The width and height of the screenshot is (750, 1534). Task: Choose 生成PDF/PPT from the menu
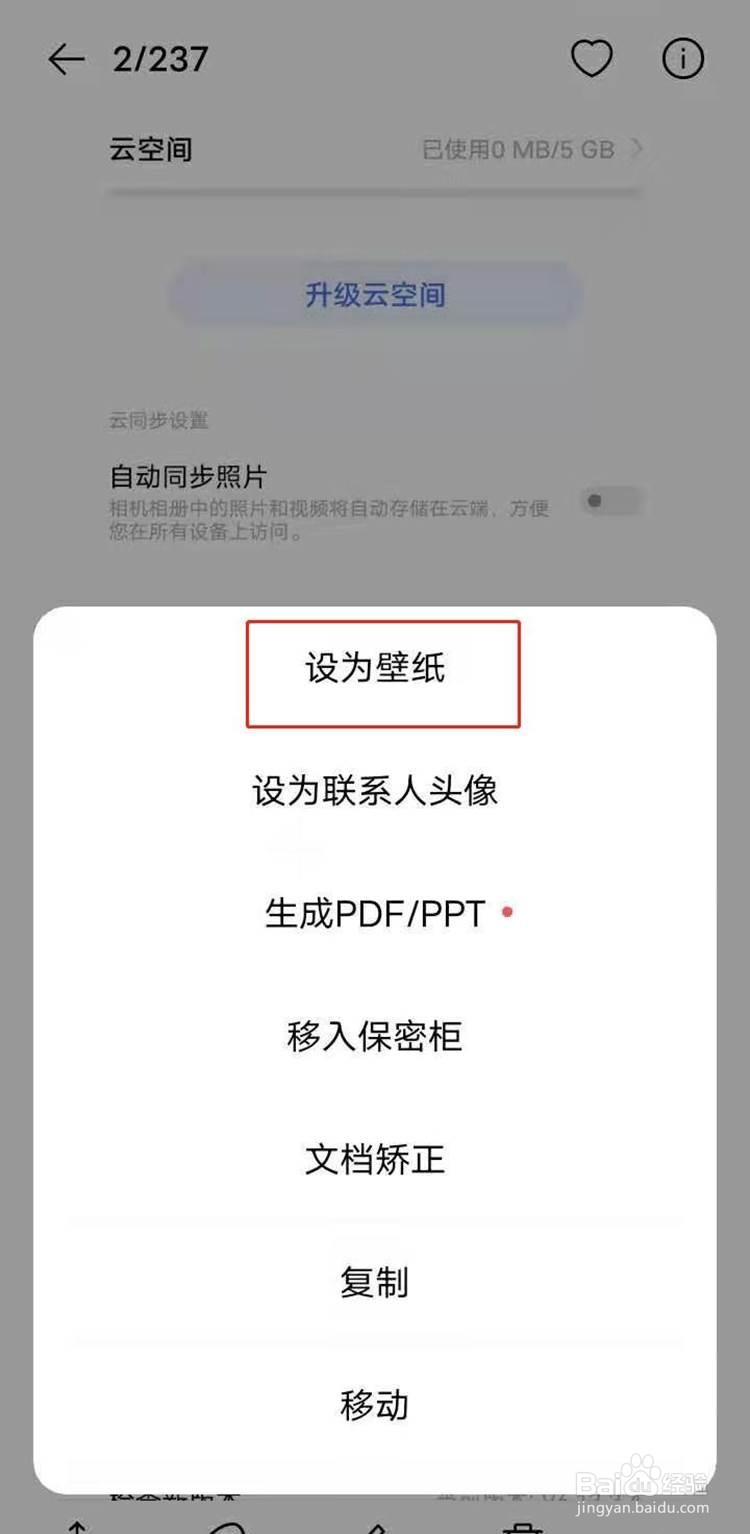[374, 913]
